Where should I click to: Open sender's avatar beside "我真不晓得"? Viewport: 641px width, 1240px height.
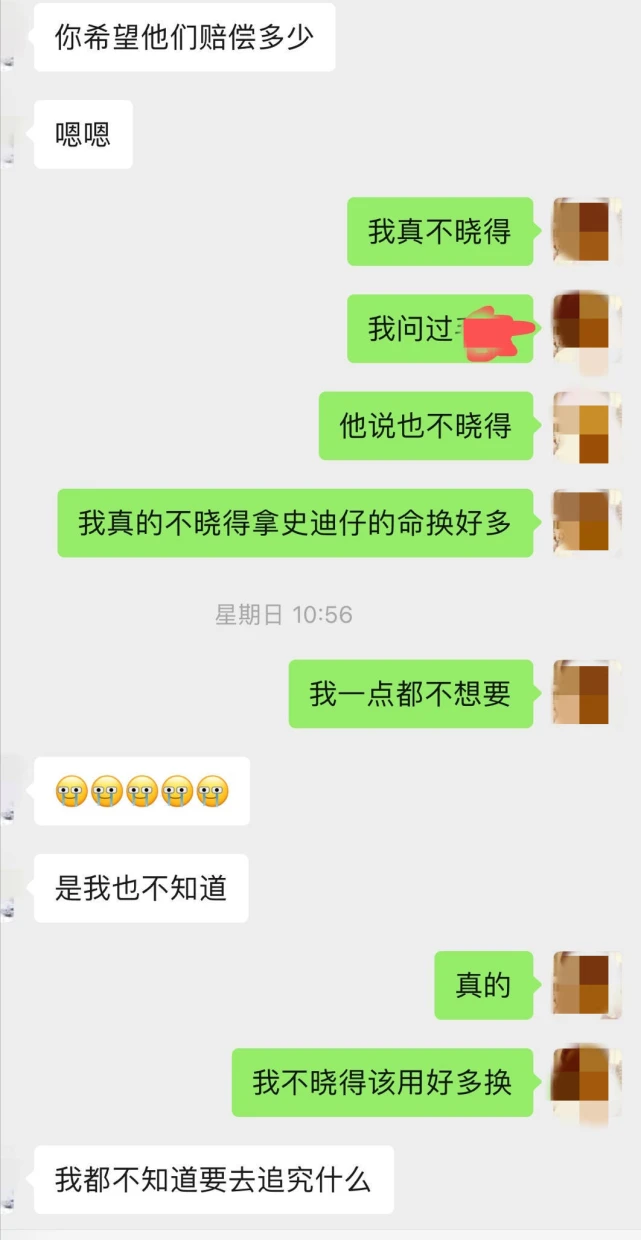tap(587, 231)
